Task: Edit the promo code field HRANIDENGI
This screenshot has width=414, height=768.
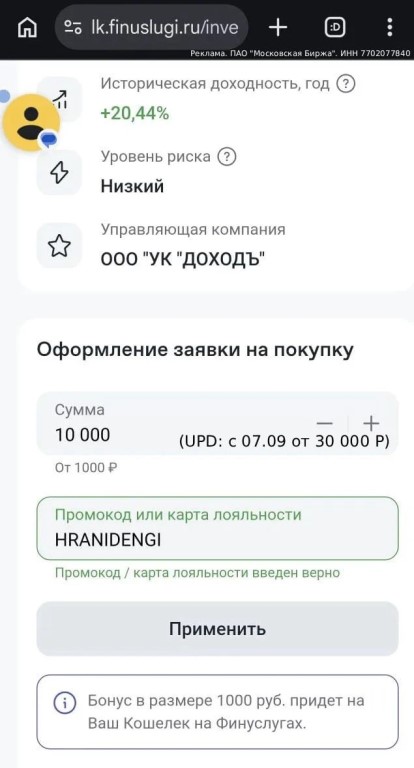Action: point(218,528)
